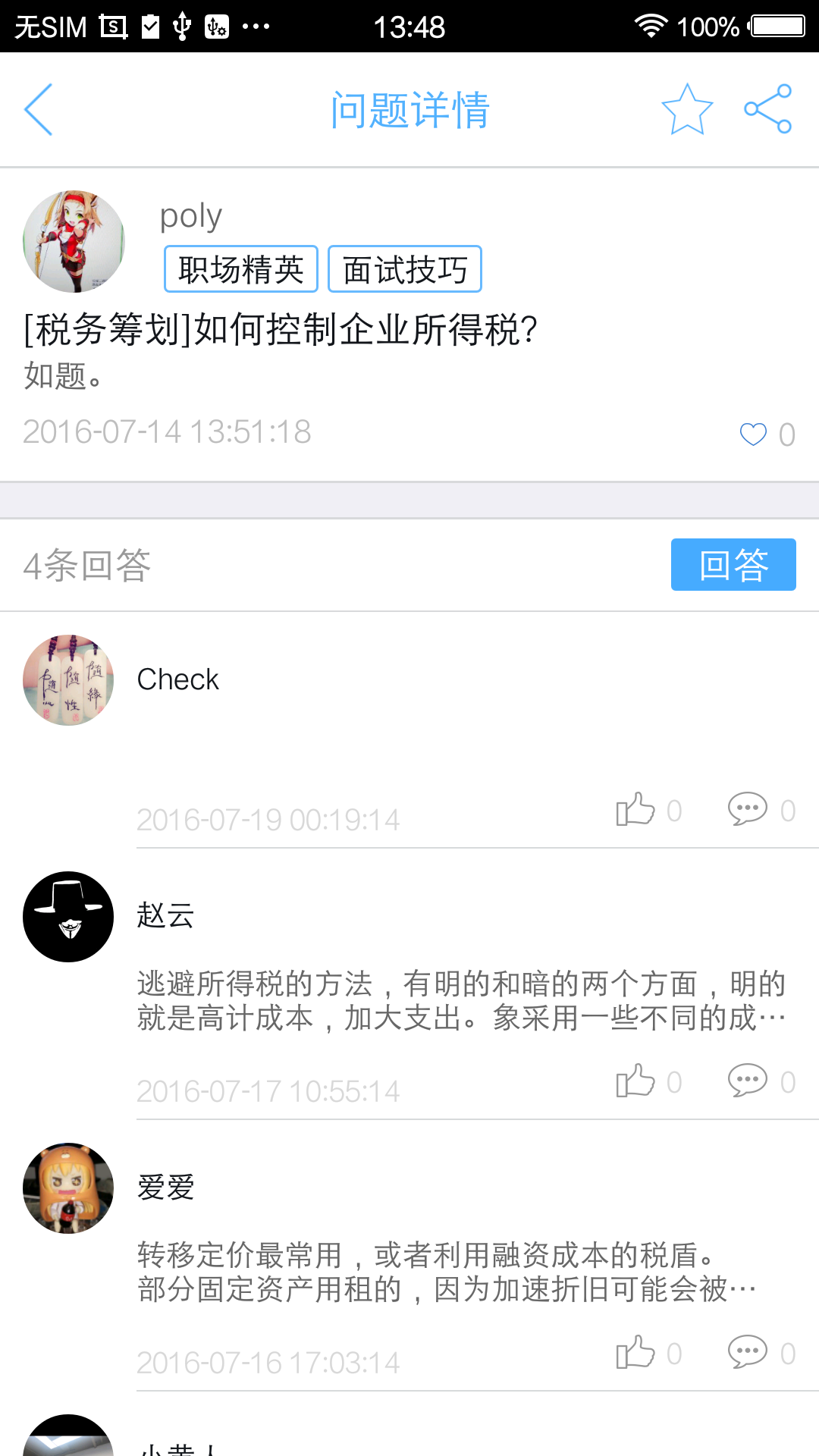Image resolution: width=819 pixels, height=1456 pixels.
Task: Go back from the question details page
Action: point(39,110)
